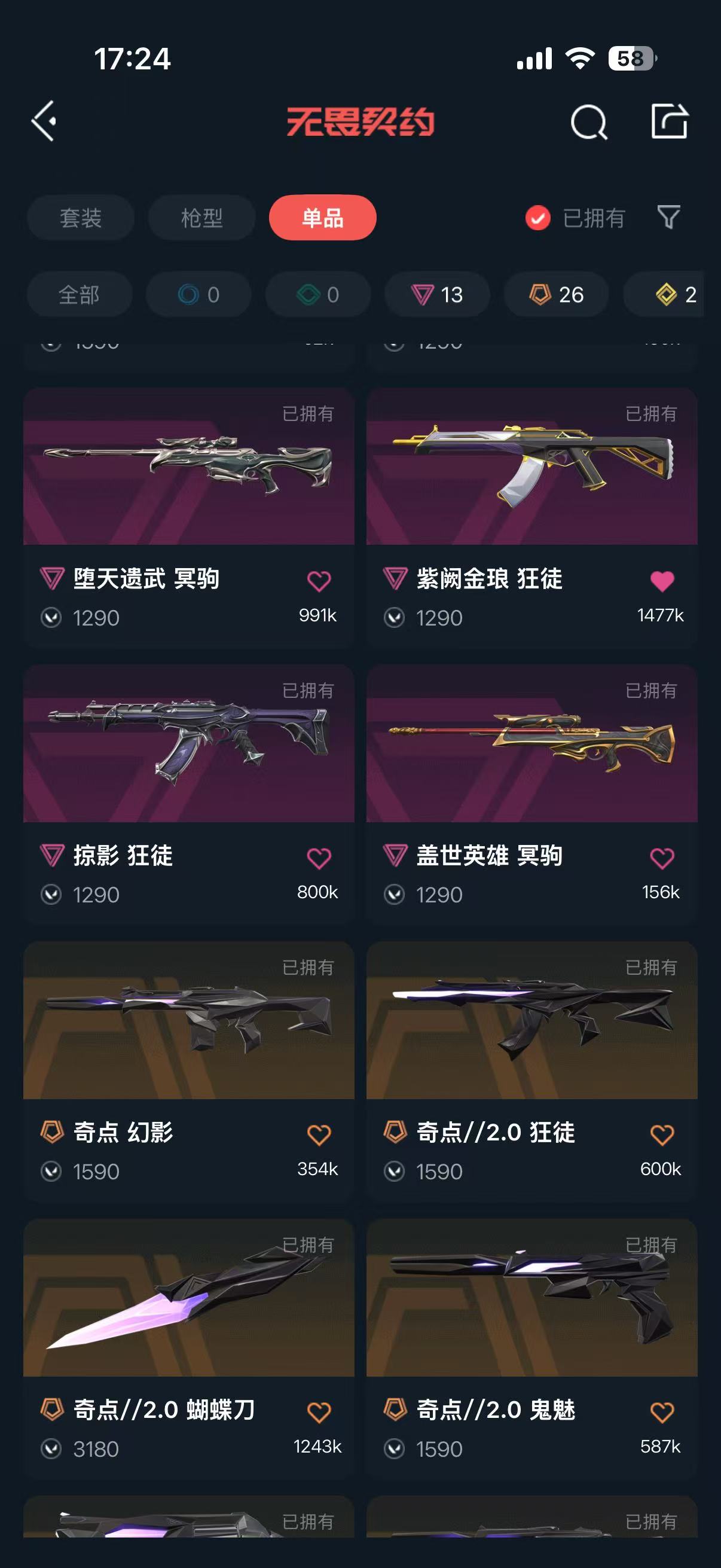Switch to the 套装 tab
The height and width of the screenshot is (1568, 721).
(80, 218)
